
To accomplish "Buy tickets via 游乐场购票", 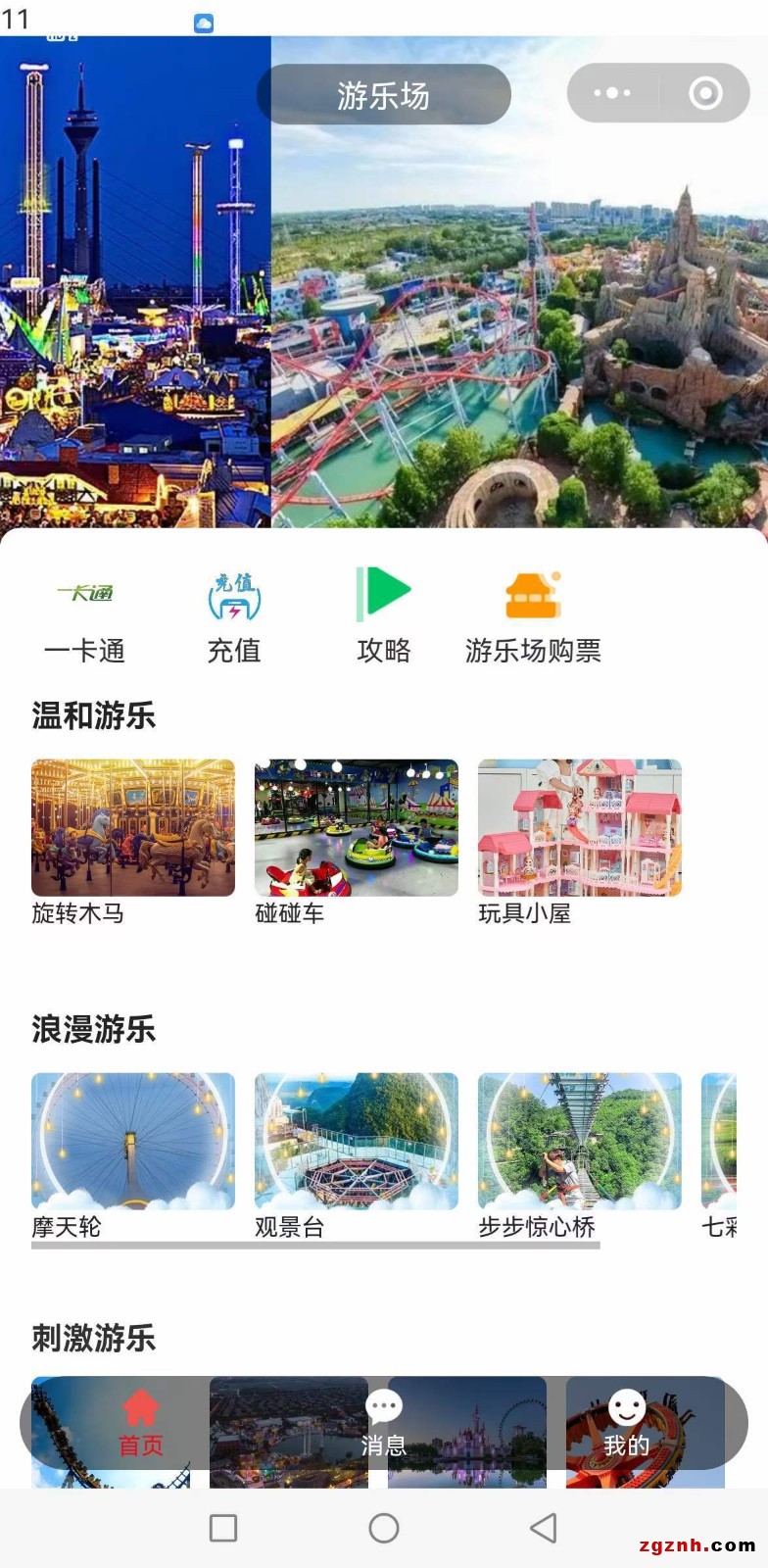I will coord(533,612).
